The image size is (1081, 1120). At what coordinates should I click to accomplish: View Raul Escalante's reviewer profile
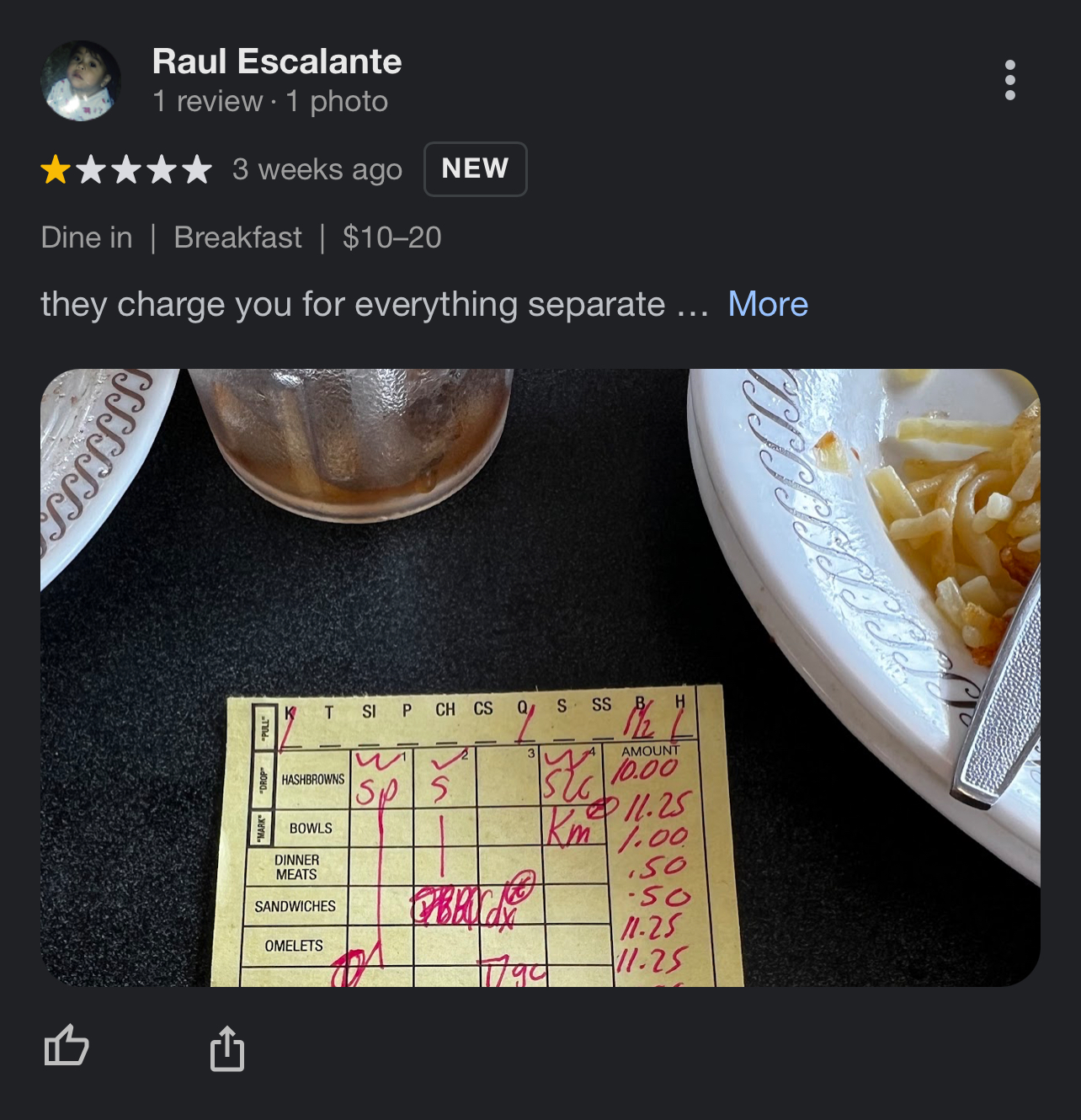click(x=276, y=62)
